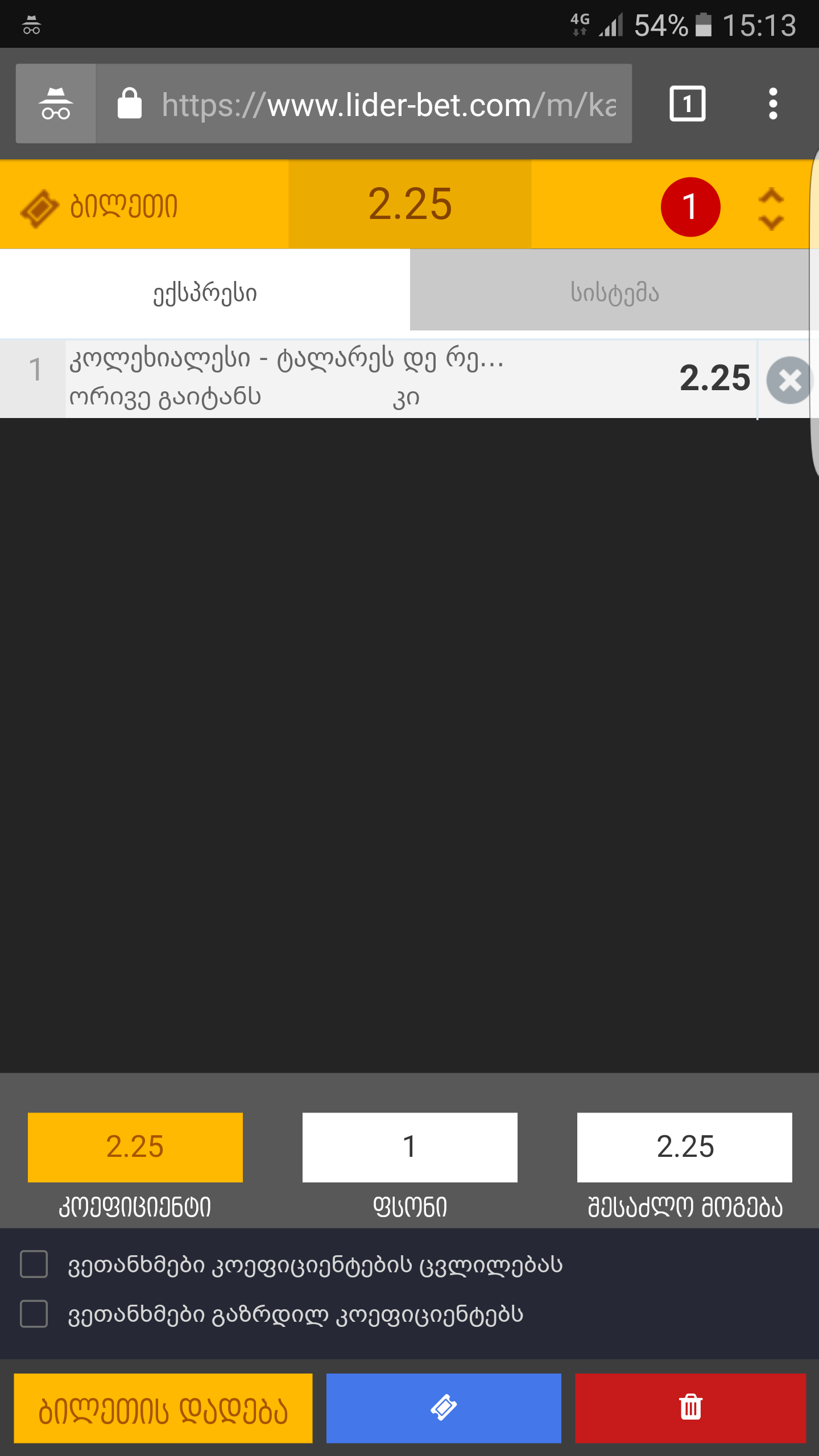Switch to the სისტემა tab
Screen dimensions: 819x1456
(614, 293)
